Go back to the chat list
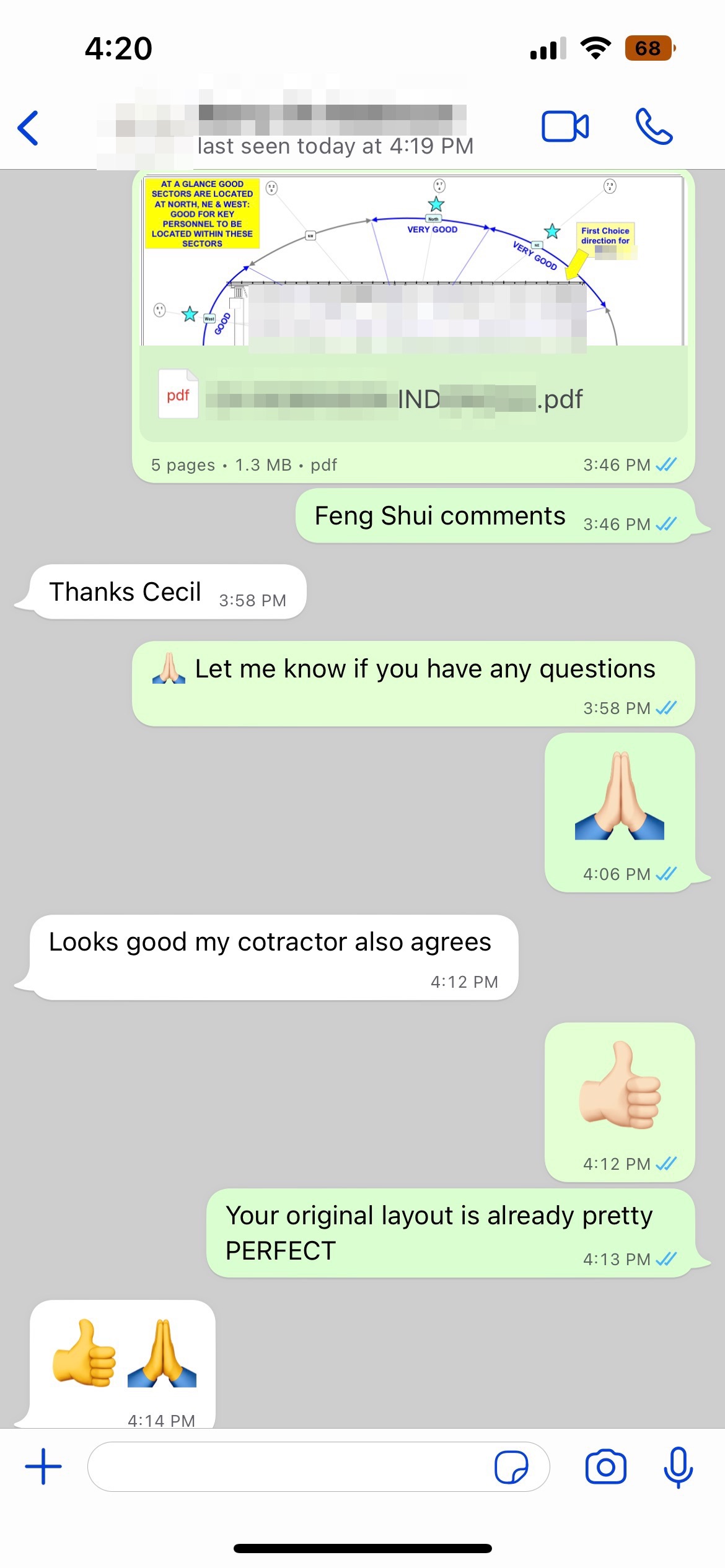Screen dimensions: 725x1568 point(28,128)
